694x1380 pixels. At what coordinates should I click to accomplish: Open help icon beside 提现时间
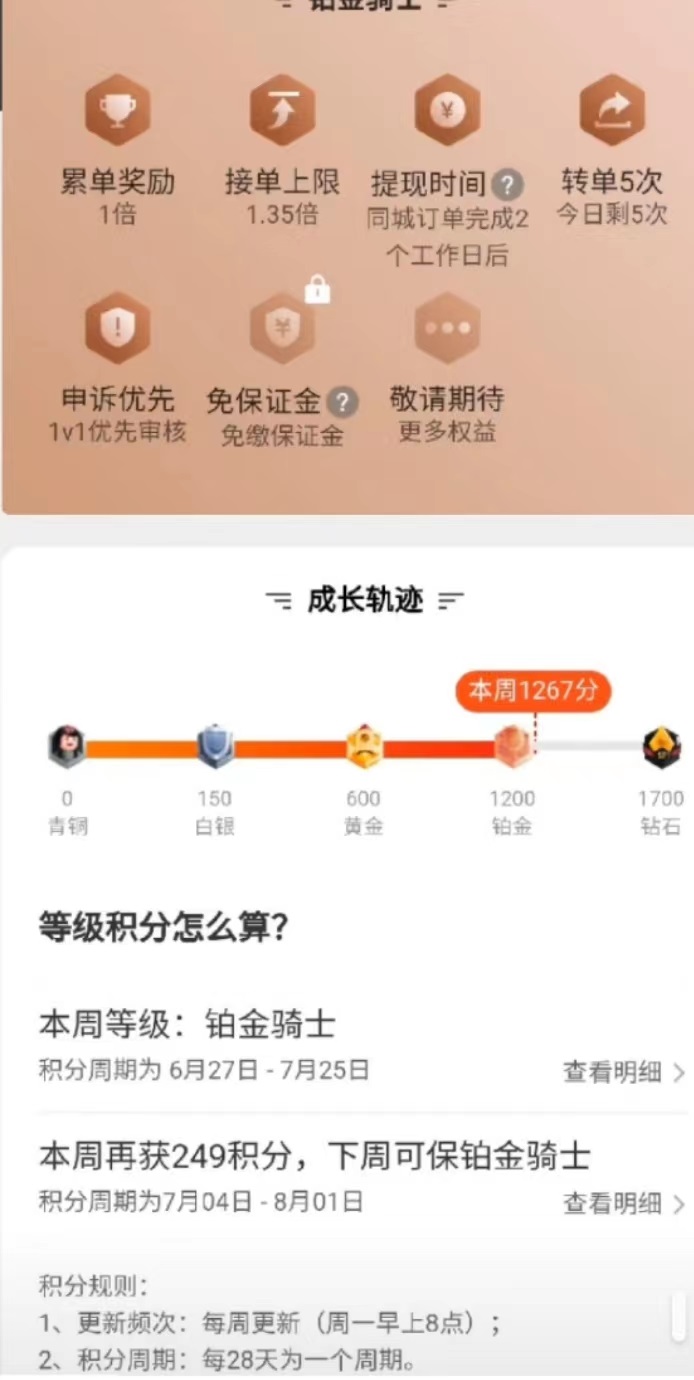coord(508,184)
